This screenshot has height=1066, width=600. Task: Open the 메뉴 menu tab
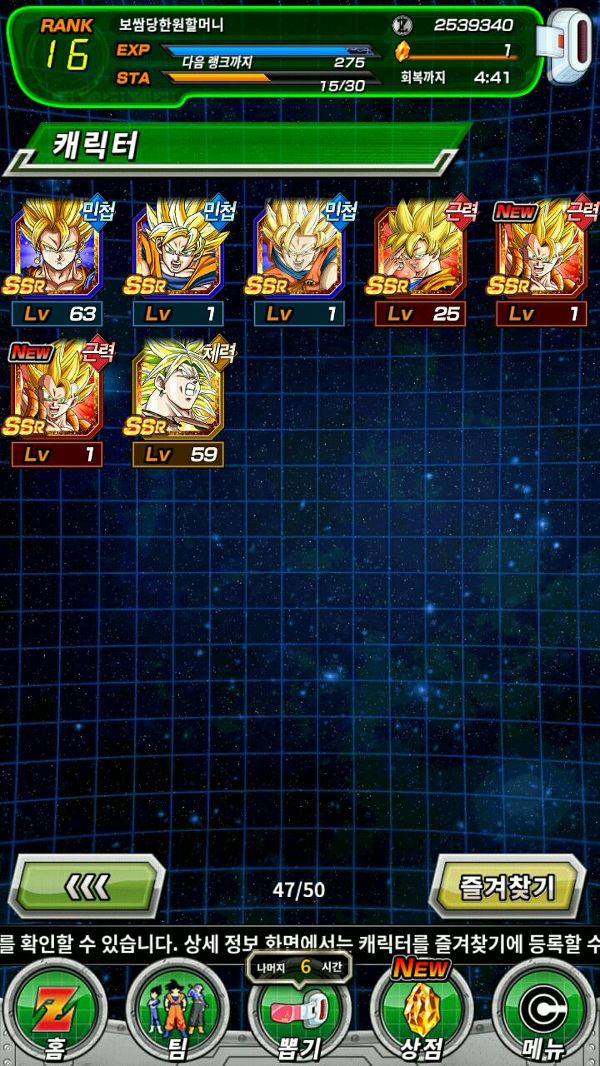click(544, 1013)
